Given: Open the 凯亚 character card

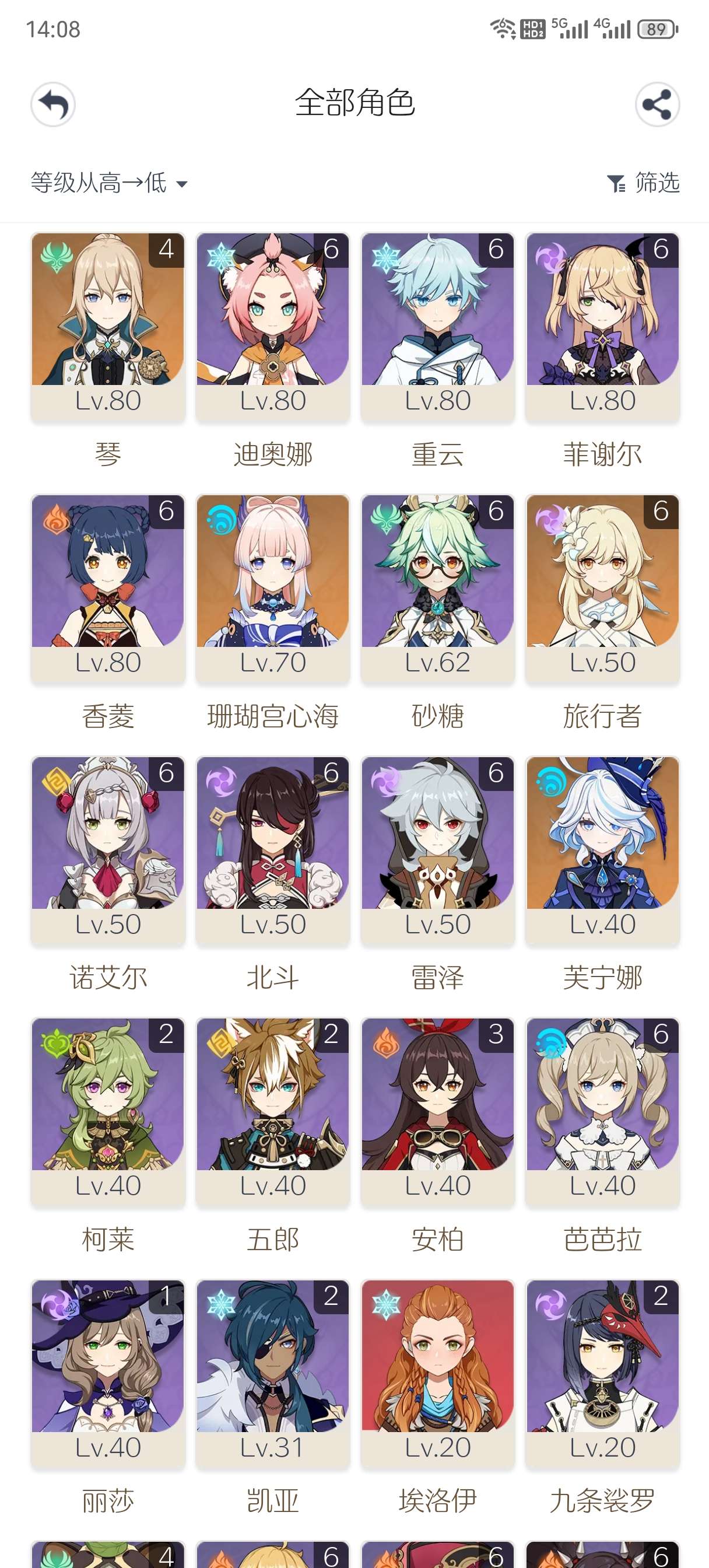Looking at the screenshot, I should [x=273, y=1373].
